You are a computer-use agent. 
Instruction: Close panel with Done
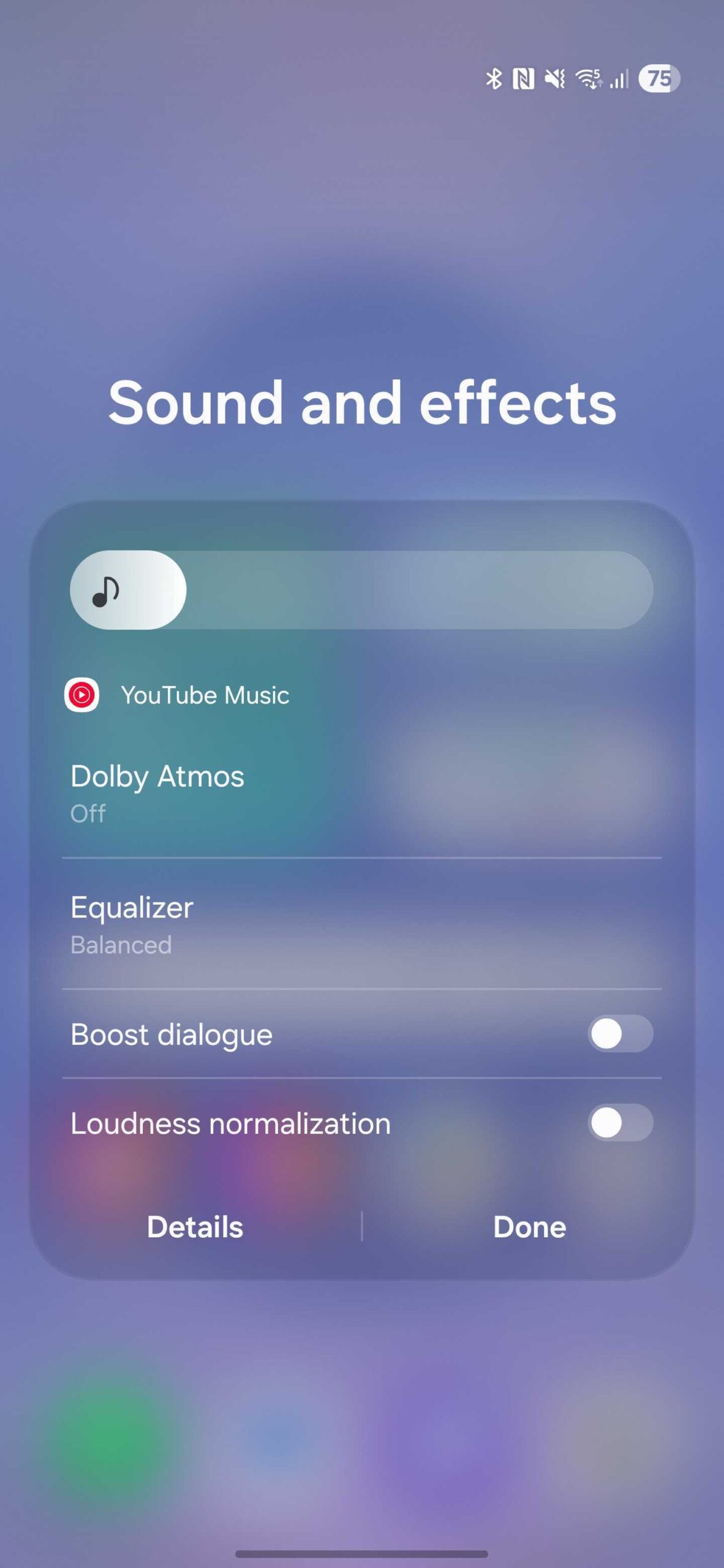529,1227
